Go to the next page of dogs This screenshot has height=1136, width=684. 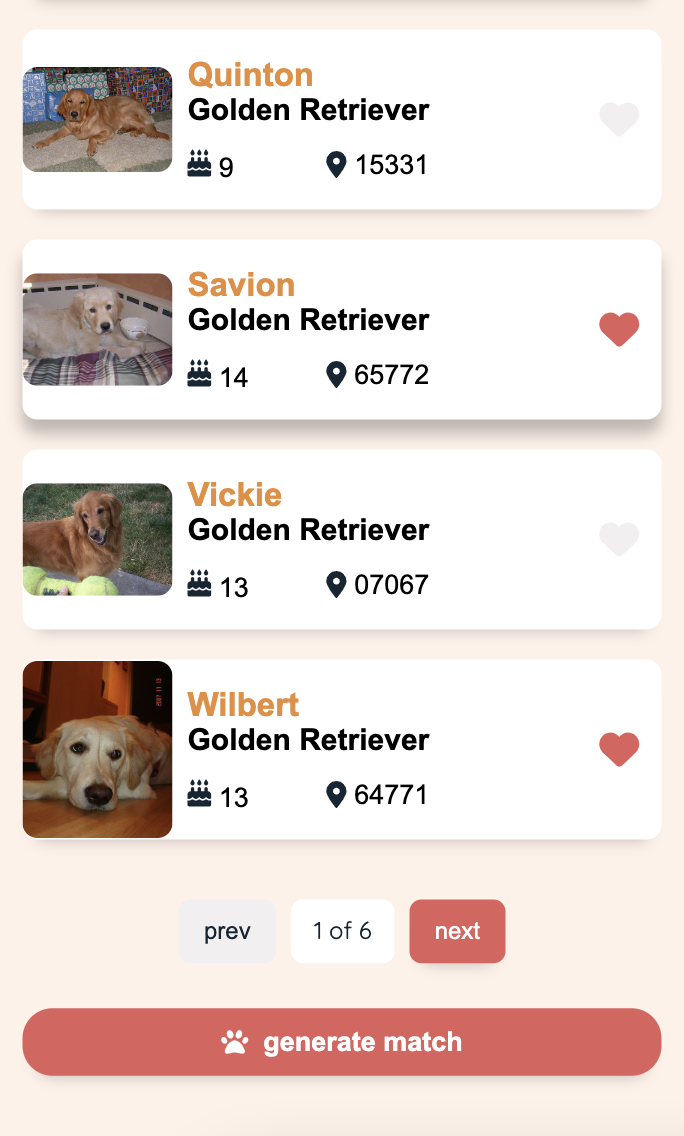click(457, 931)
